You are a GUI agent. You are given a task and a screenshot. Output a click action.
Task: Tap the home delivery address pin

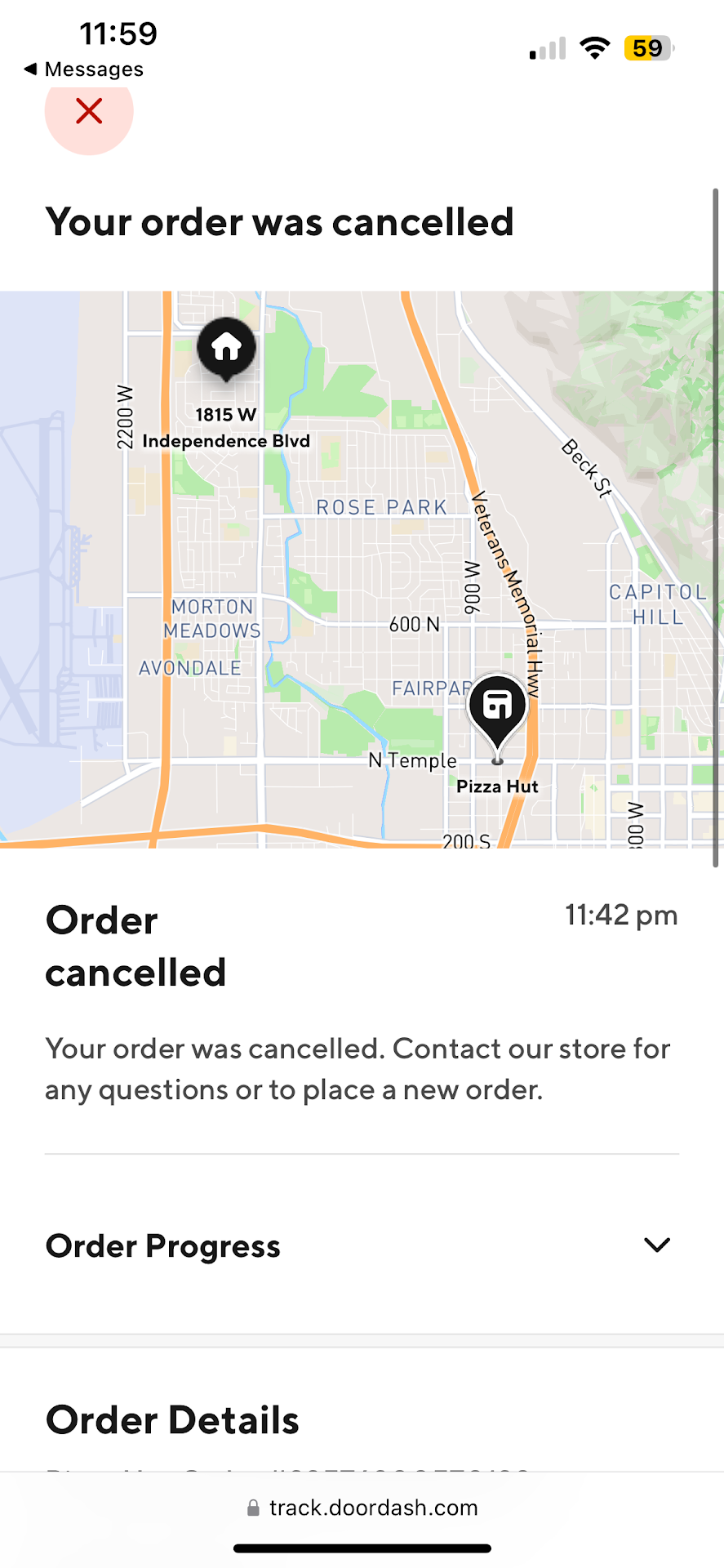click(226, 347)
